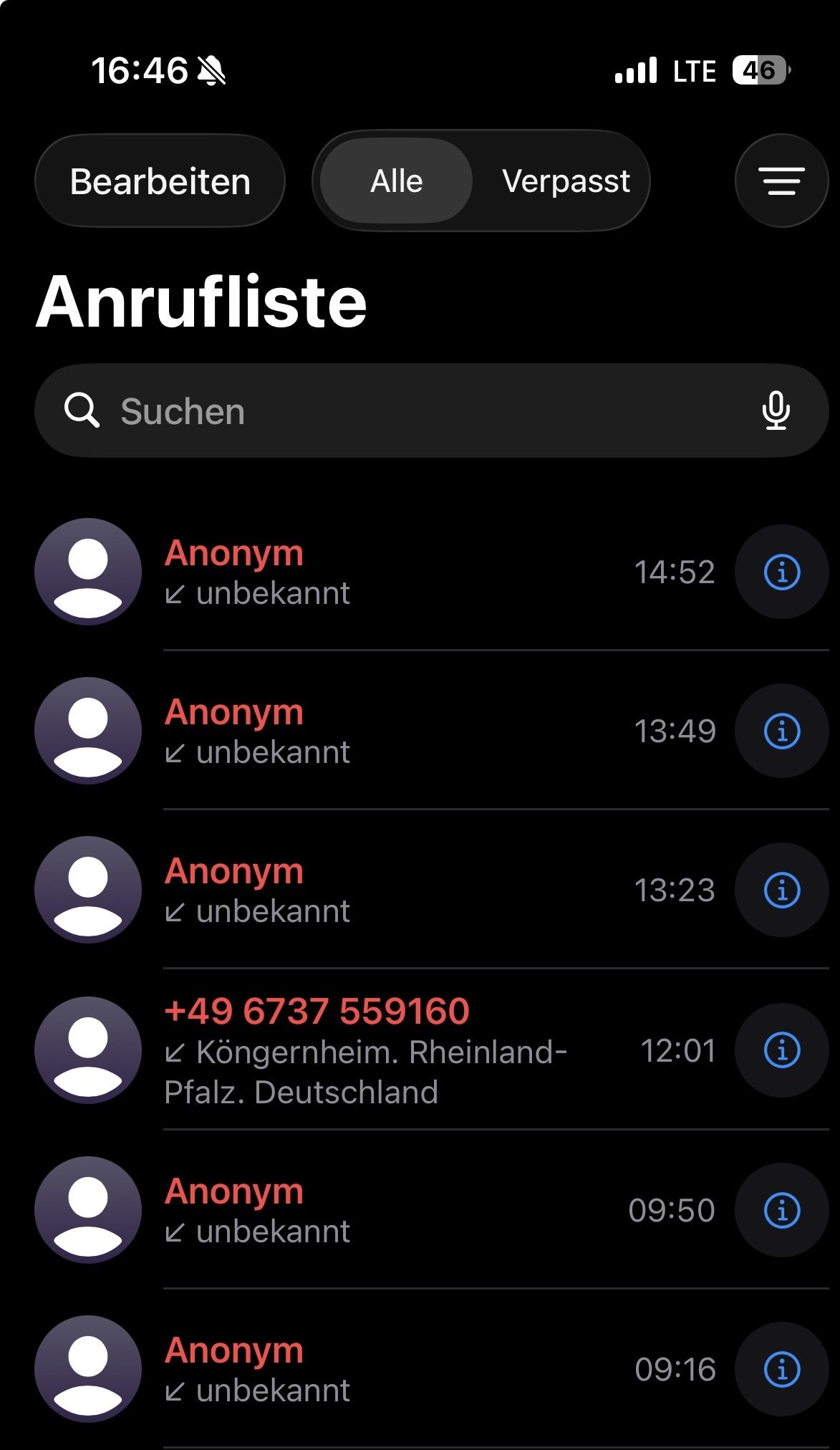
Task: Open details of the 13:49 call
Action: point(781,731)
